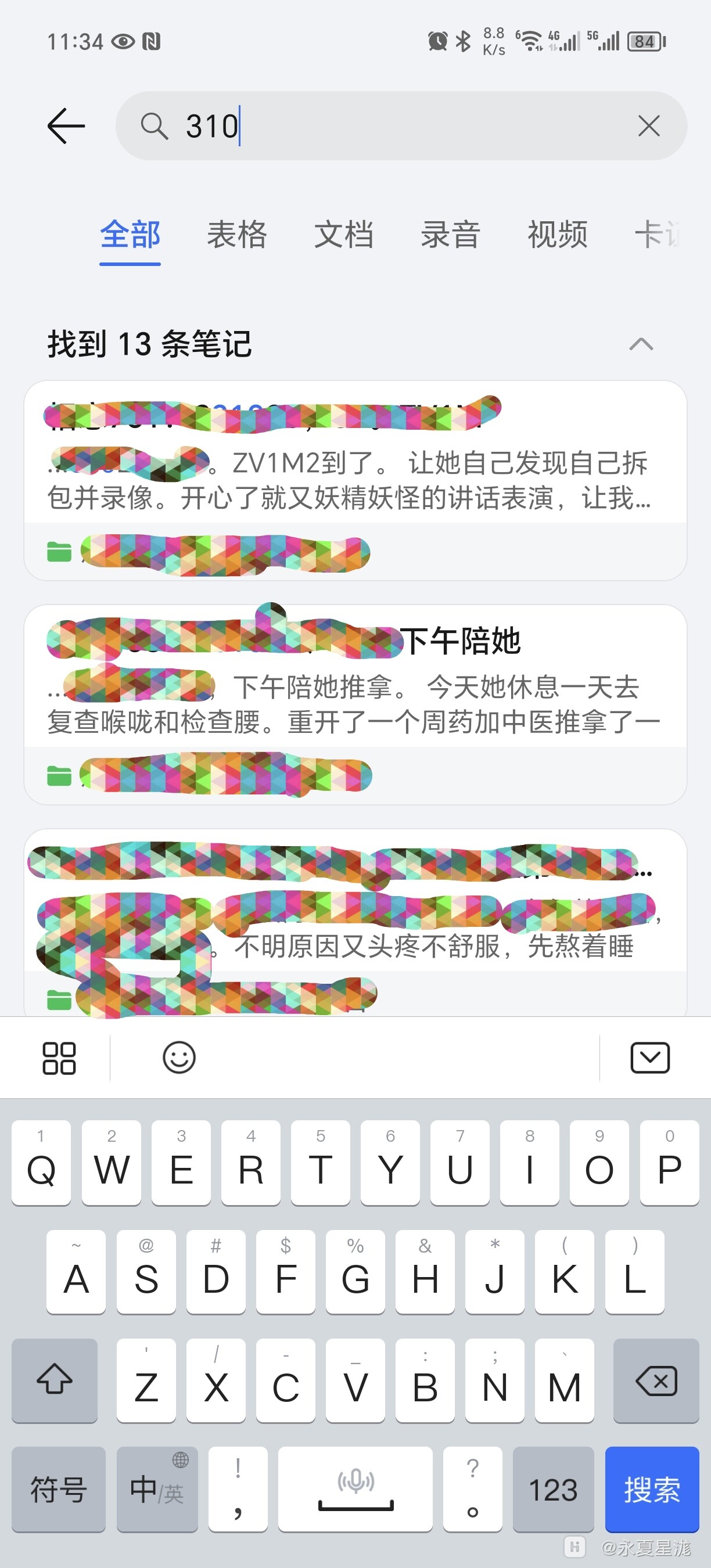Switch to the 123 numeric keyboard
This screenshot has height=1568, width=711.
pyautogui.click(x=553, y=1489)
